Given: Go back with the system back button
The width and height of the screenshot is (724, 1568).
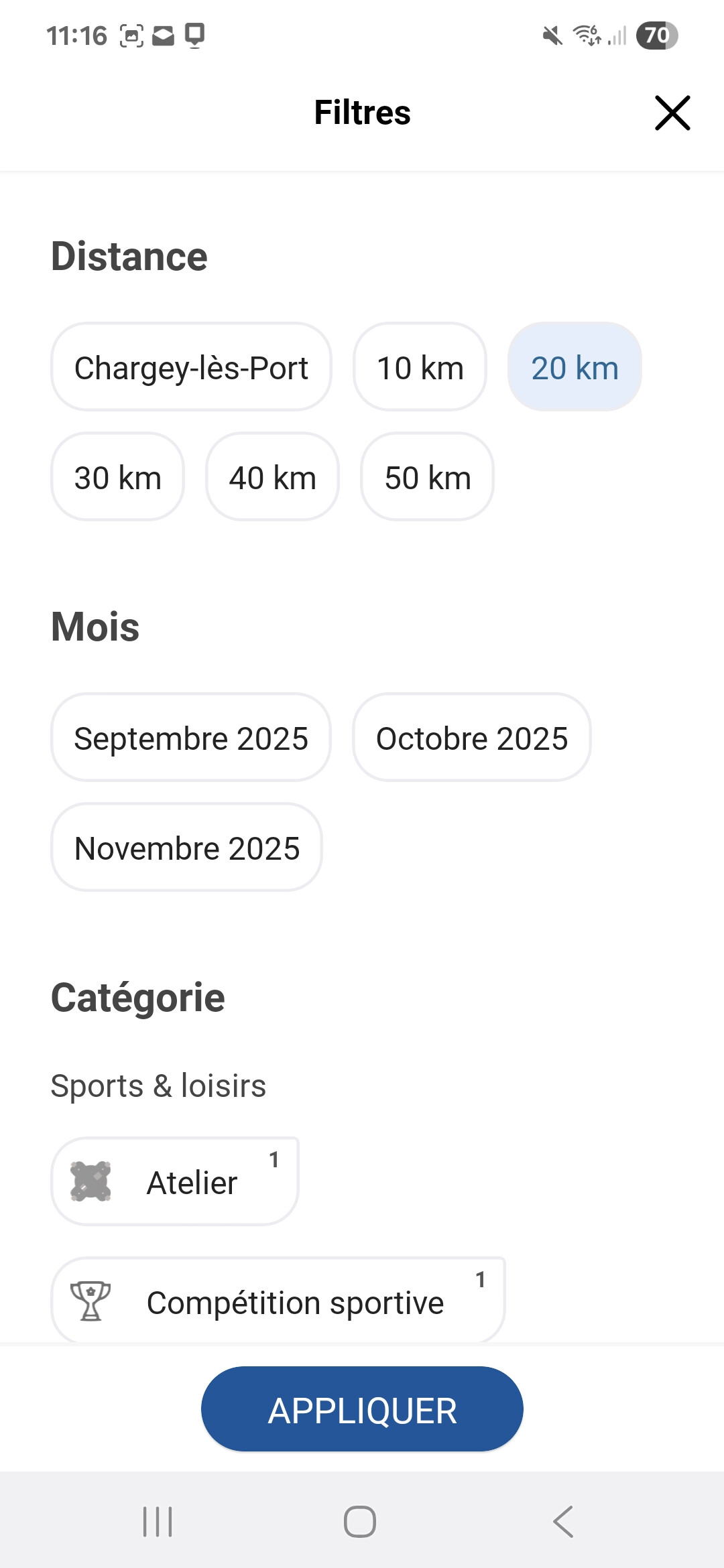Looking at the screenshot, I should [x=563, y=1522].
